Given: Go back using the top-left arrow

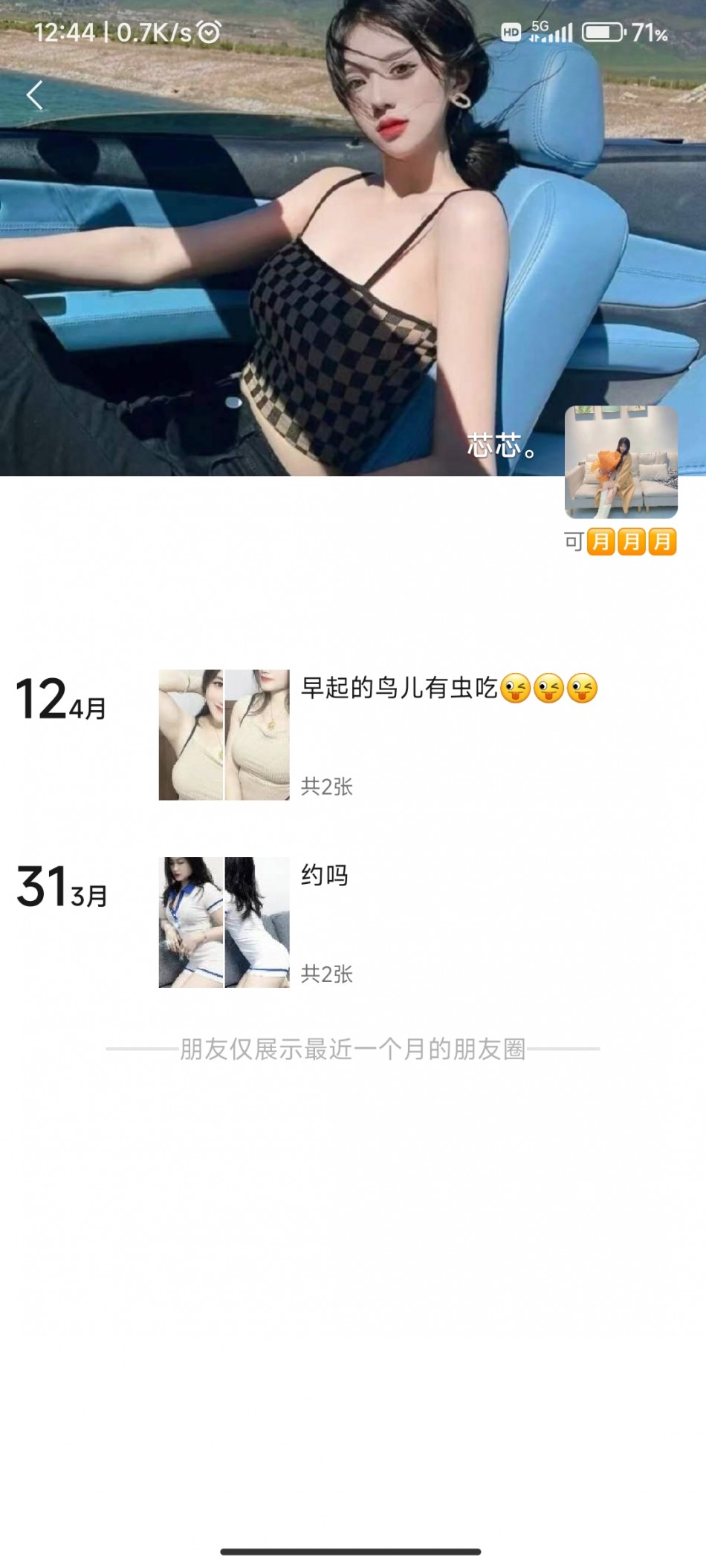Looking at the screenshot, I should [34, 95].
